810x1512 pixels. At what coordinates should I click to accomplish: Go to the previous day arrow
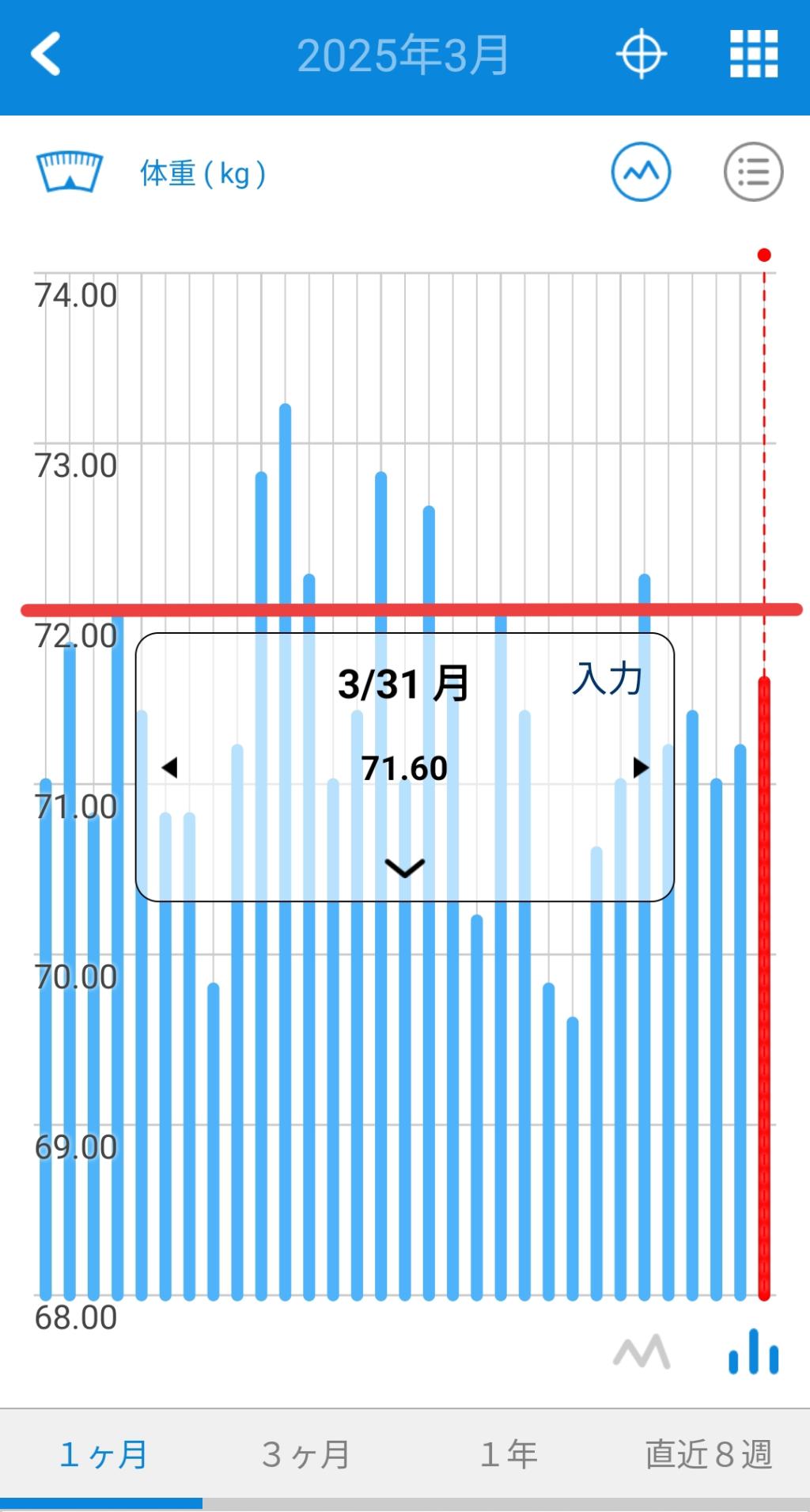click(169, 767)
